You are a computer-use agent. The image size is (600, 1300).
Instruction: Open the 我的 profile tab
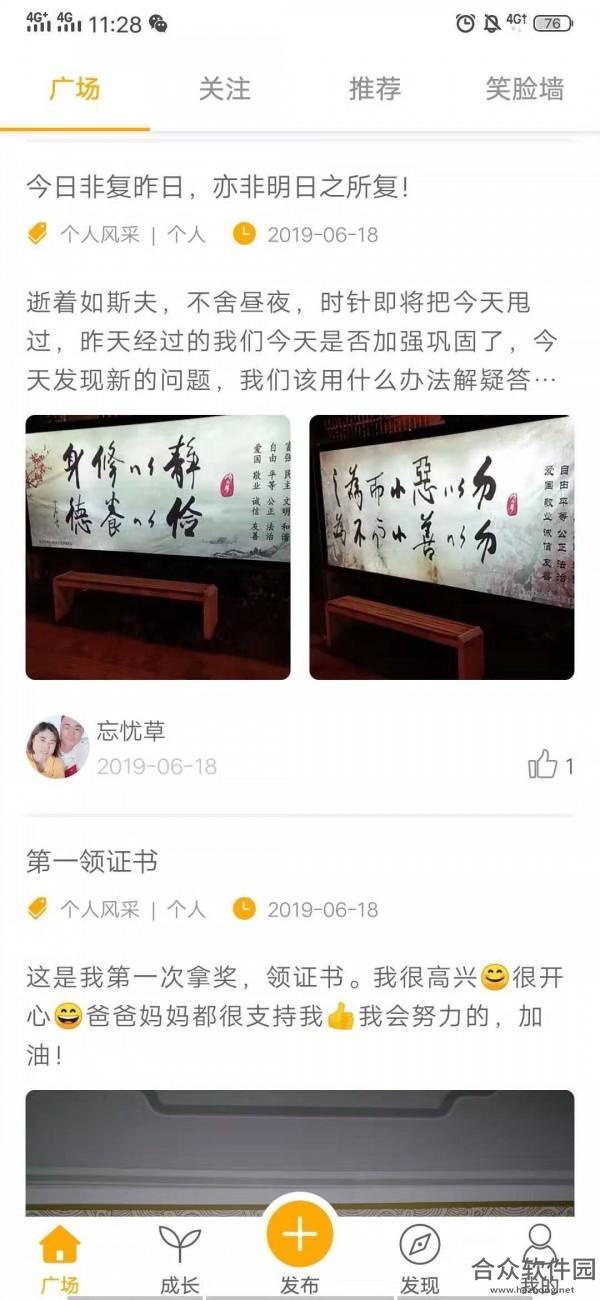540,1260
